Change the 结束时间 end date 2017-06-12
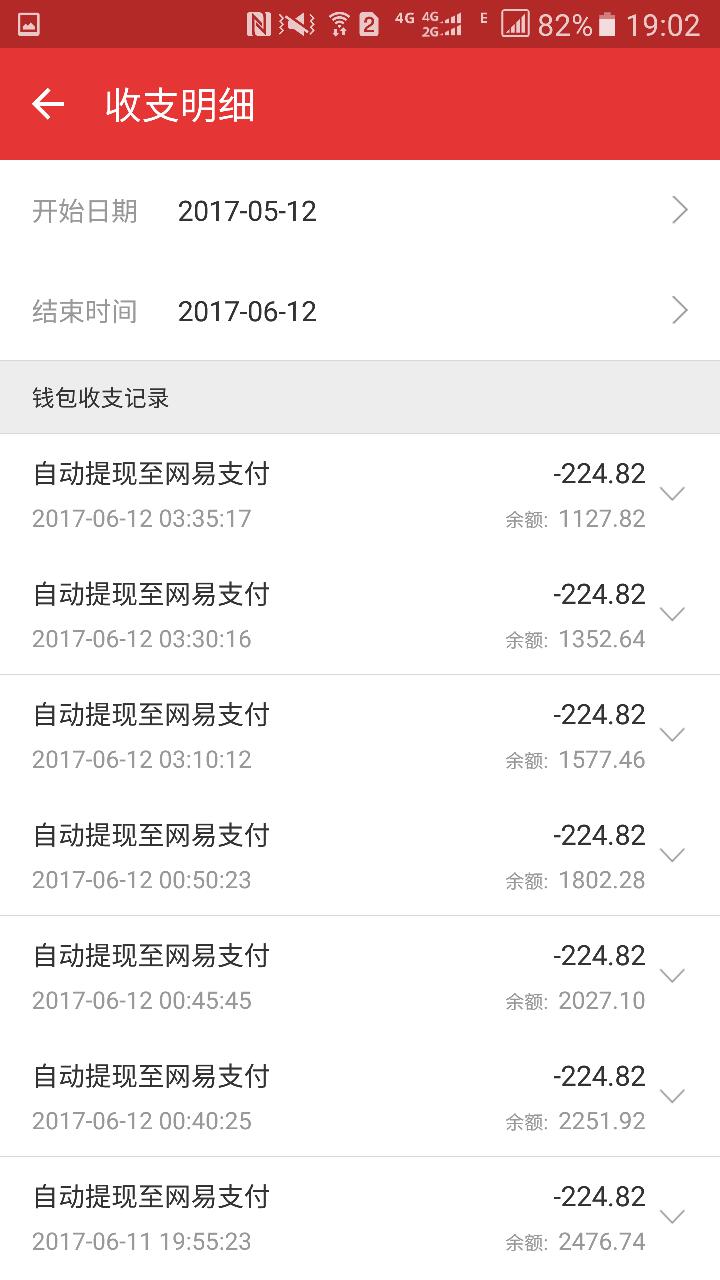The height and width of the screenshot is (1280, 720). tap(360, 311)
